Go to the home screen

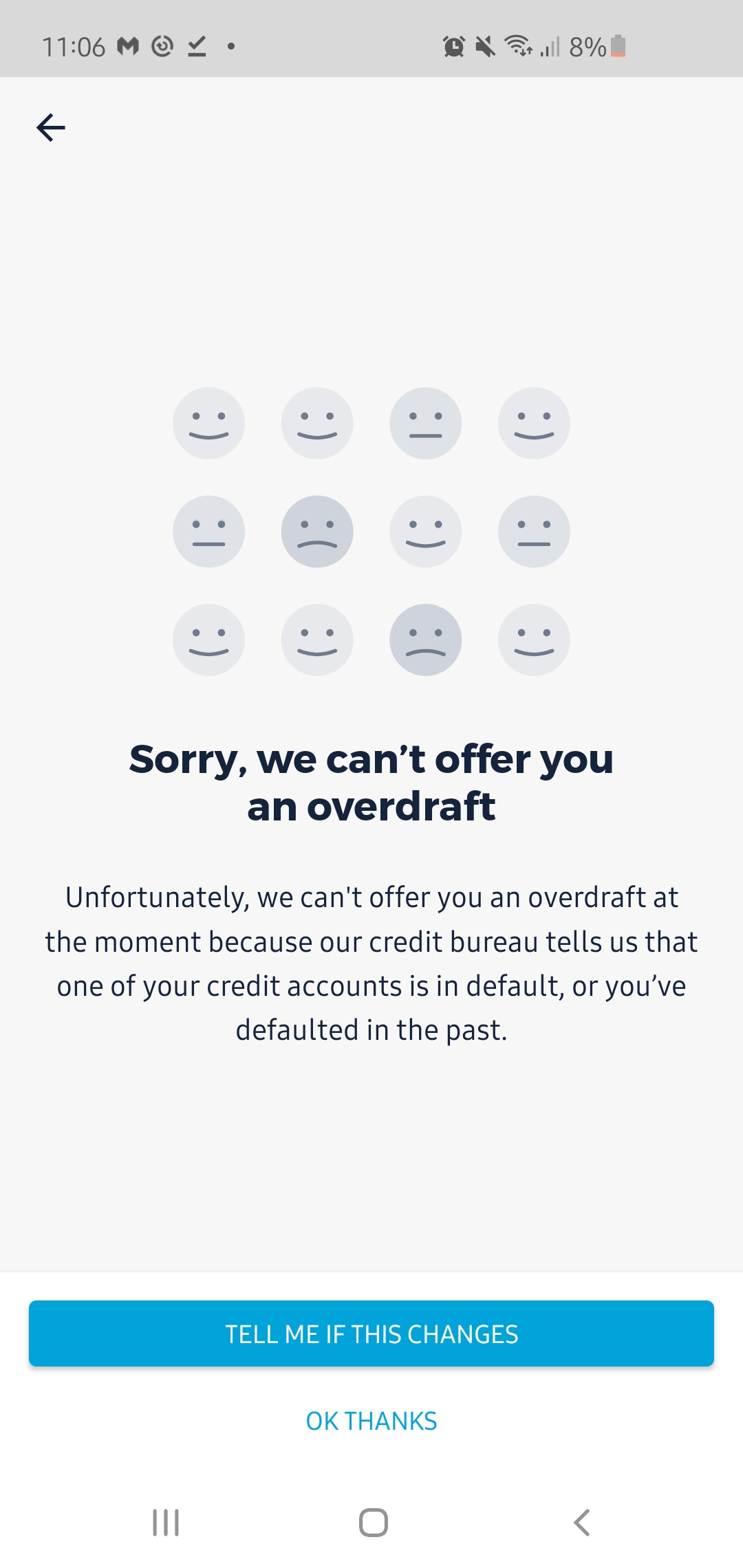[x=373, y=1523]
